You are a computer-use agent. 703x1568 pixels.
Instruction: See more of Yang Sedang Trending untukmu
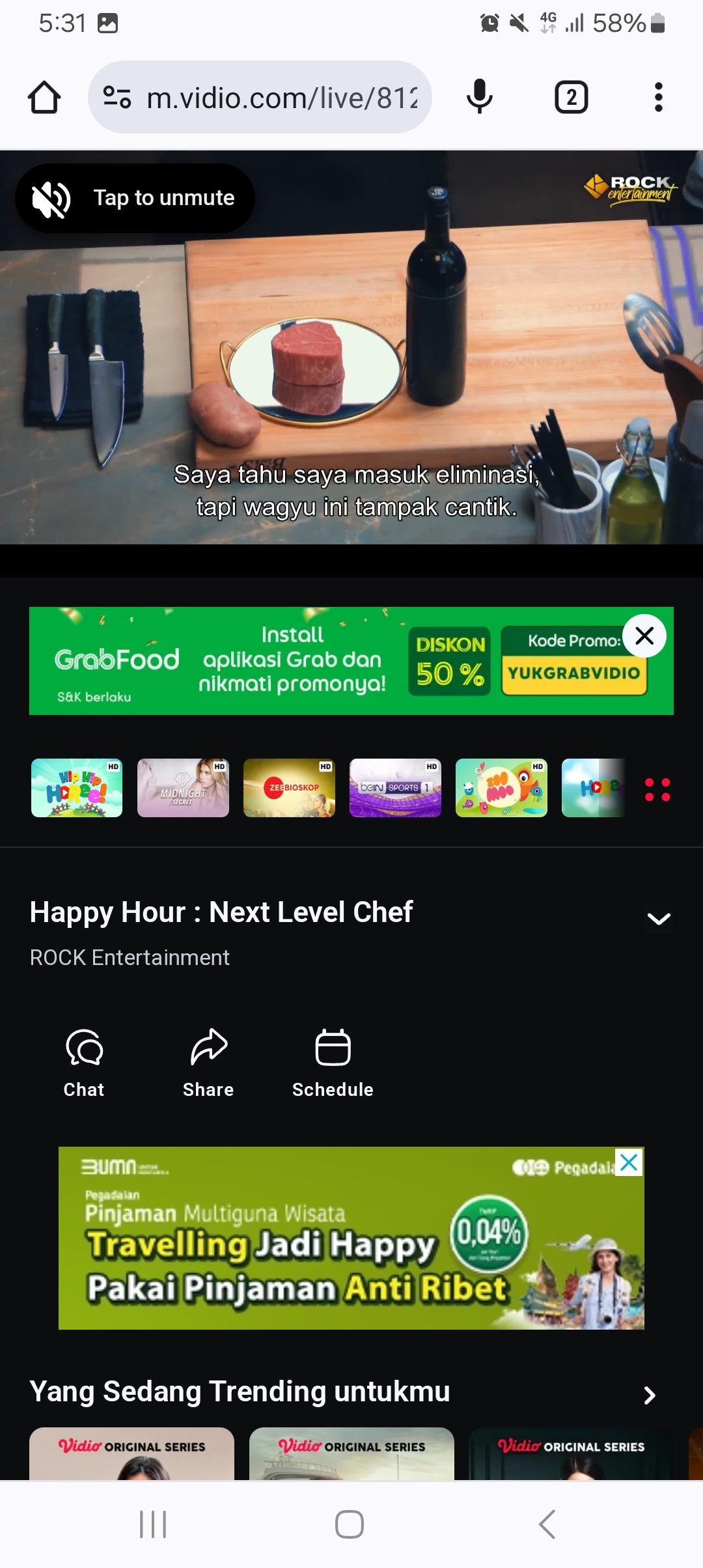649,1395
